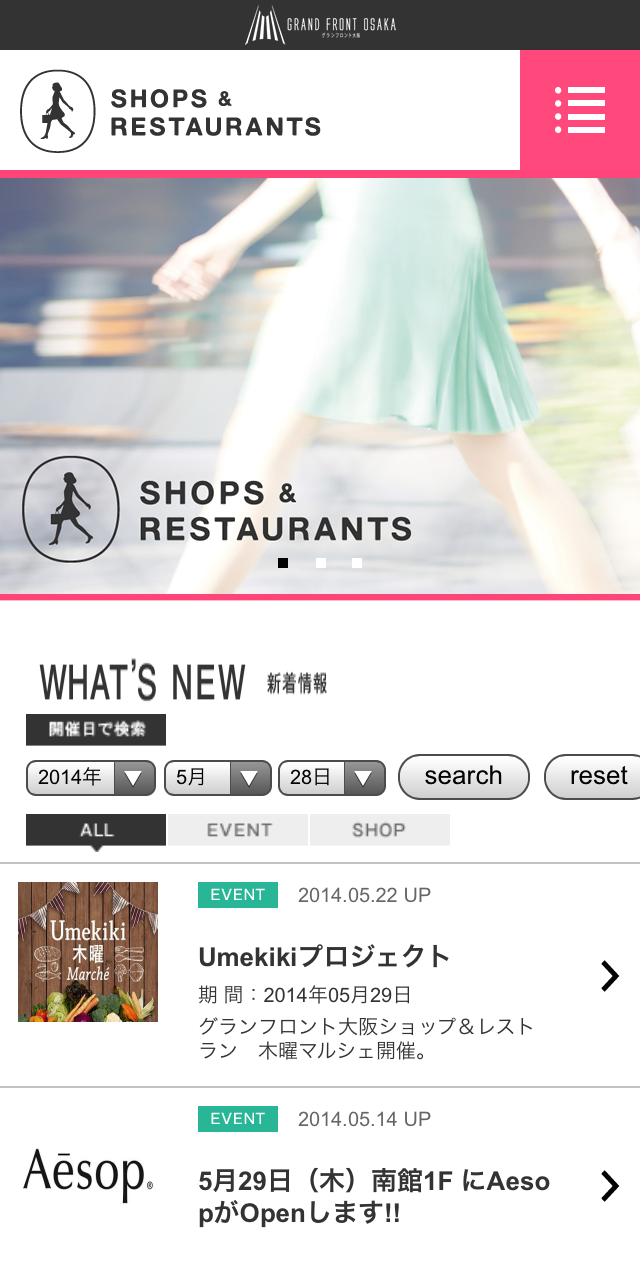
Task: Tap the Shops & Restaurants hero banner
Action: (x=320, y=380)
